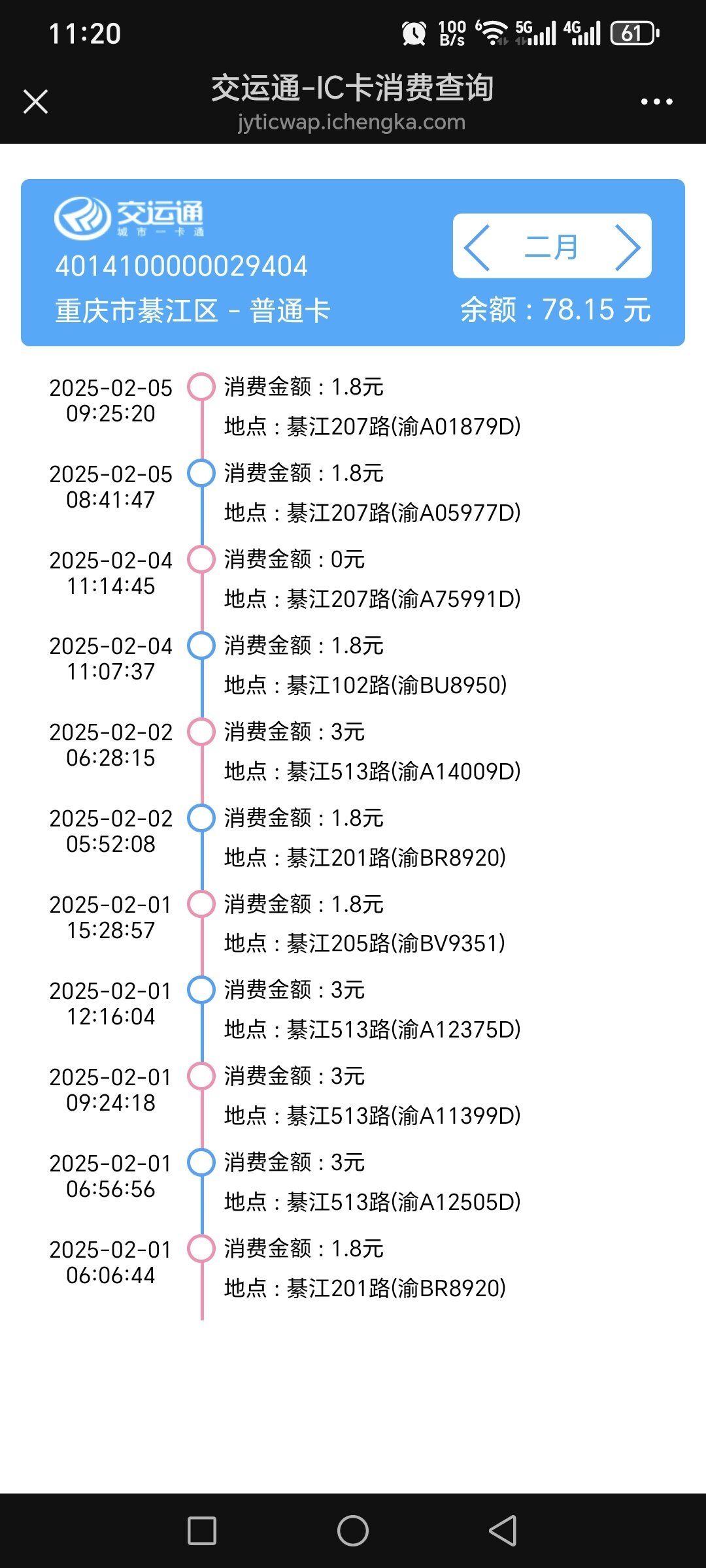Go to the previous month
The height and width of the screenshot is (1568, 706).
(477, 247)
